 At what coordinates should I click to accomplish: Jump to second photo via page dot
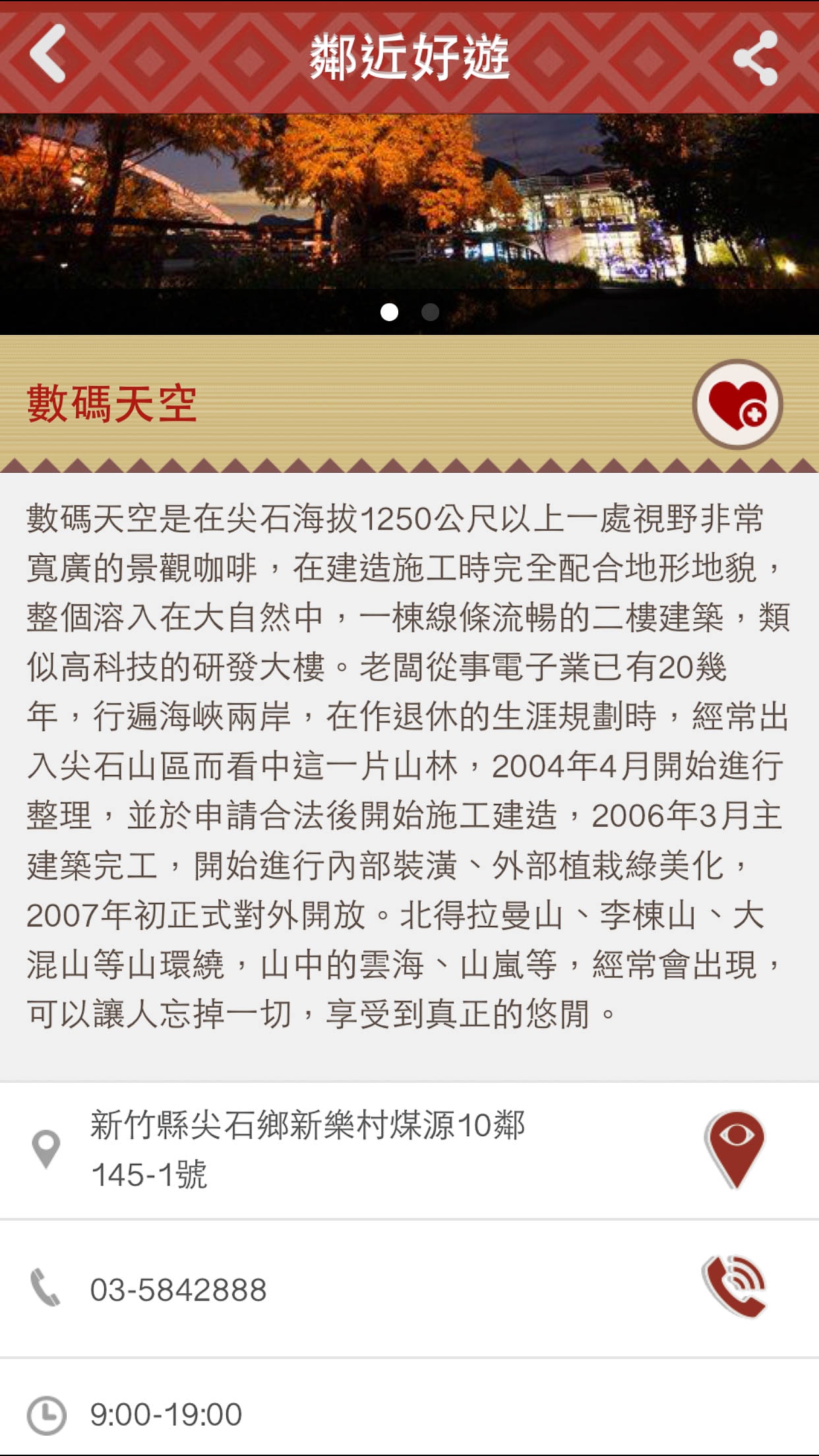[430, 312]
